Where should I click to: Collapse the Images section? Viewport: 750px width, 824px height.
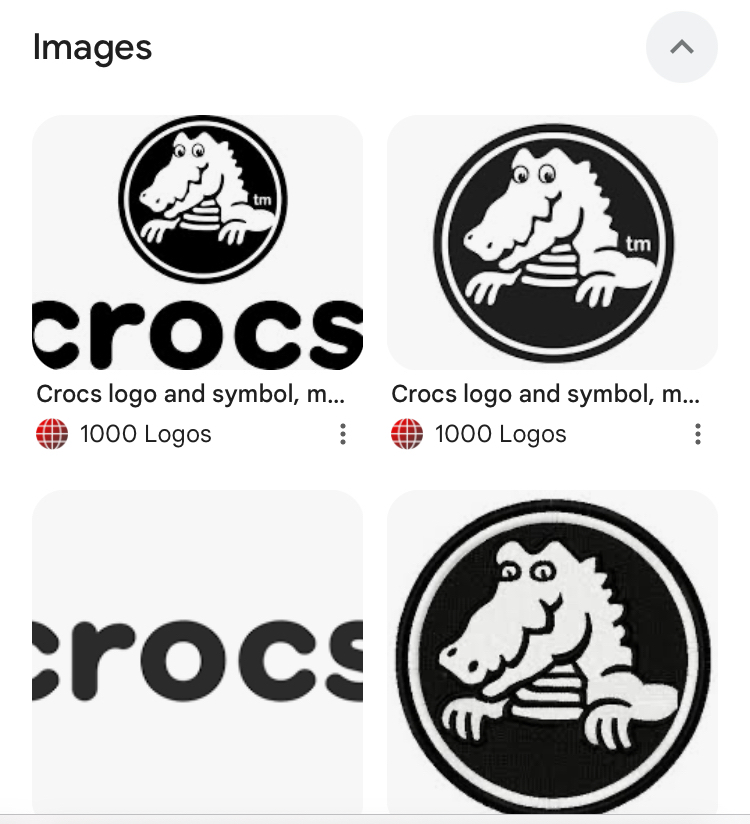coord(681,47)
